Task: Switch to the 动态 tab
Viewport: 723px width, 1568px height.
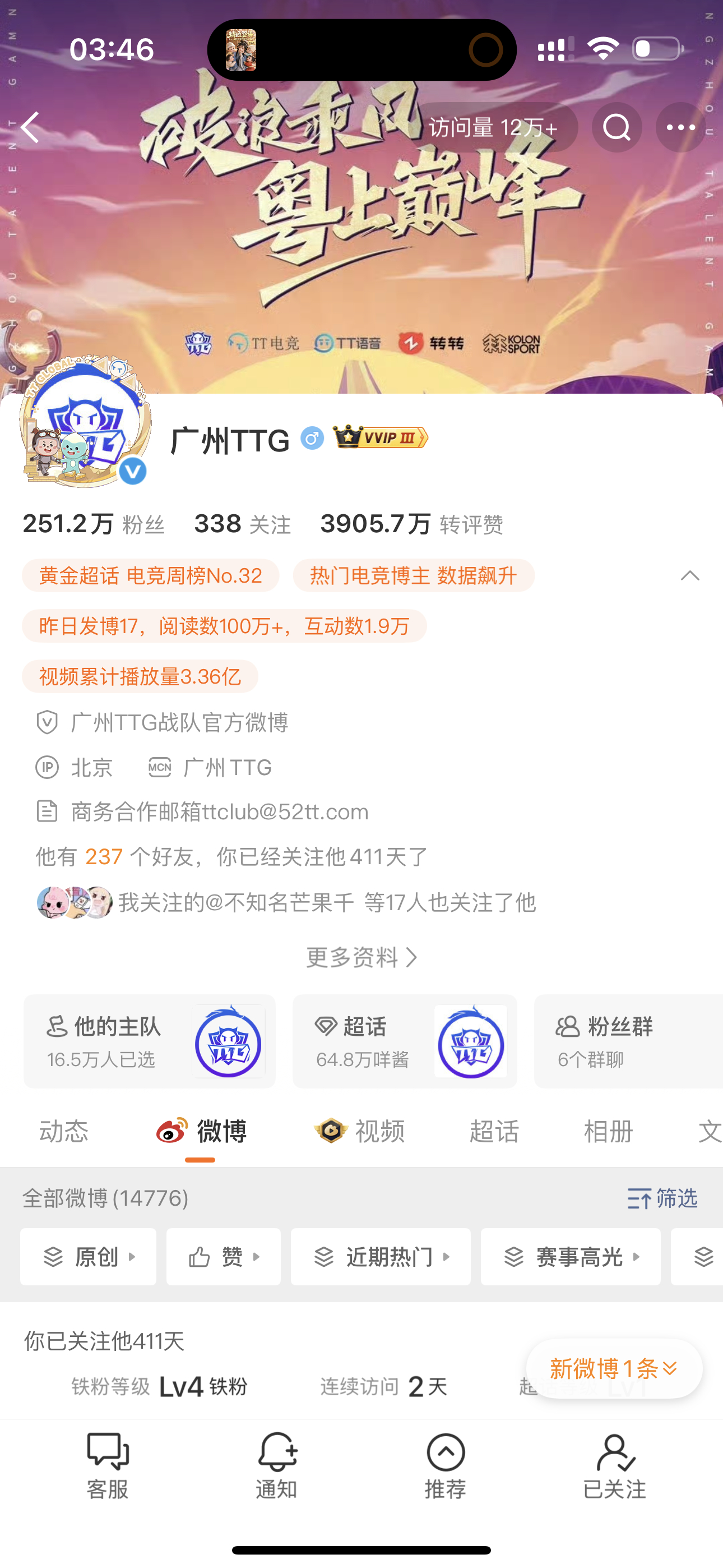Action: [64, 1132]
